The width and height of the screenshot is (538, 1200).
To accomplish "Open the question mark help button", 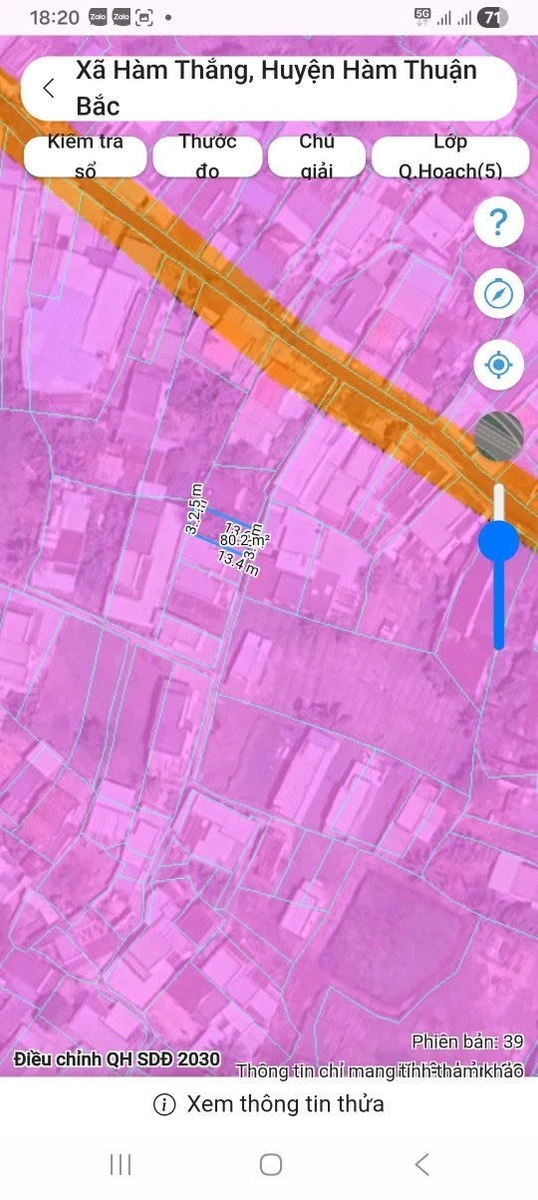I will 498,222.
